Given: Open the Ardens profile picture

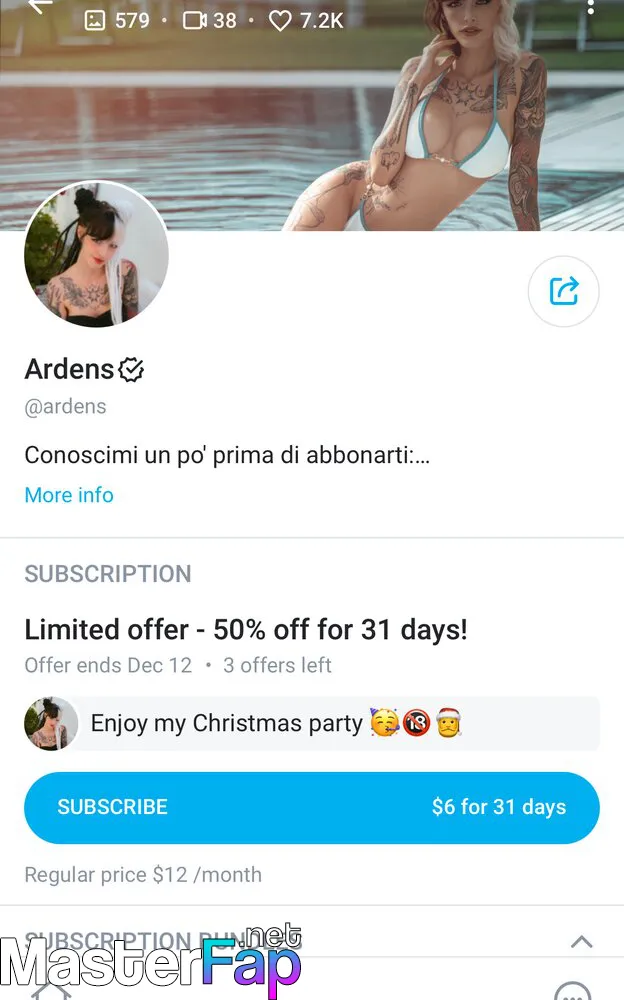Looking at the screenshot, I should 96,254.
